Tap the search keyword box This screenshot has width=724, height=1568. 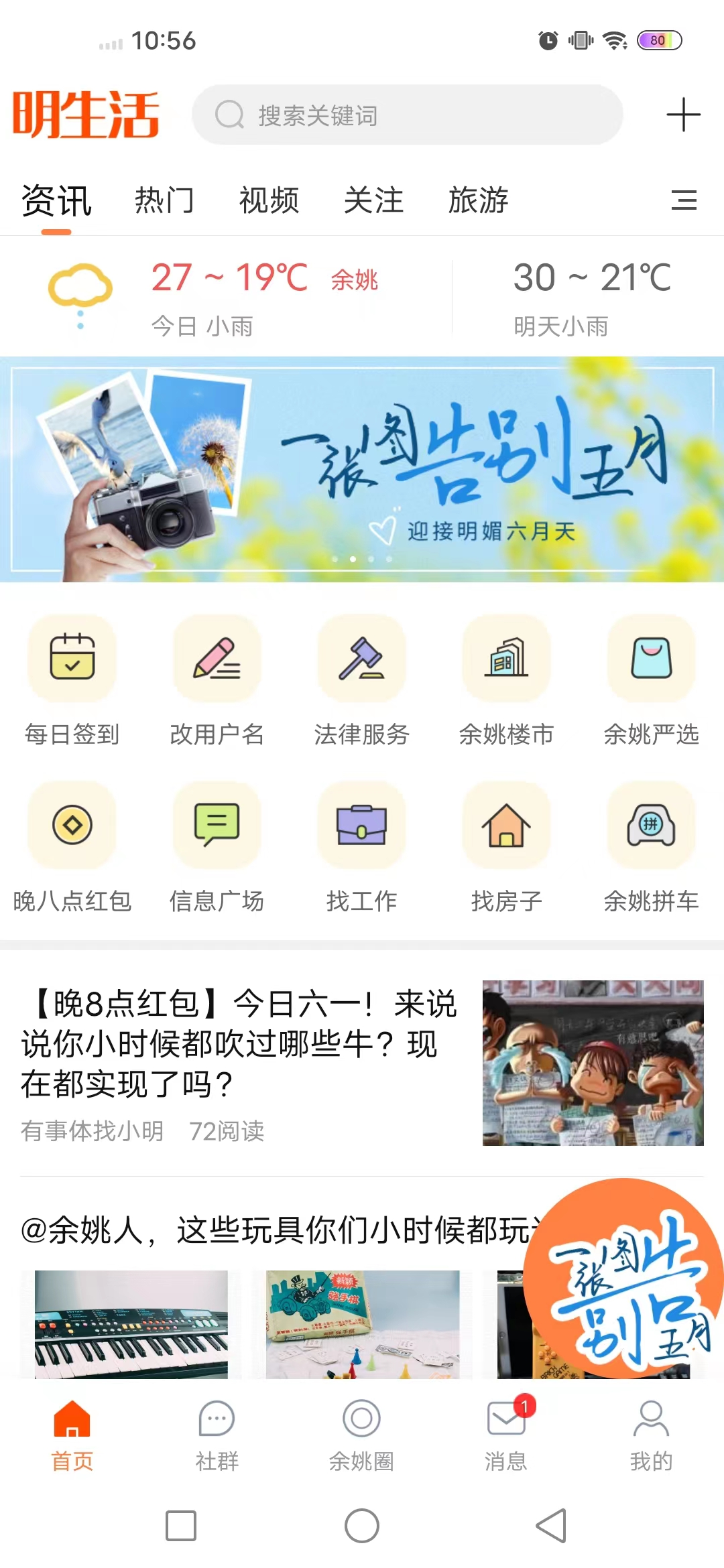click(407, 115)
